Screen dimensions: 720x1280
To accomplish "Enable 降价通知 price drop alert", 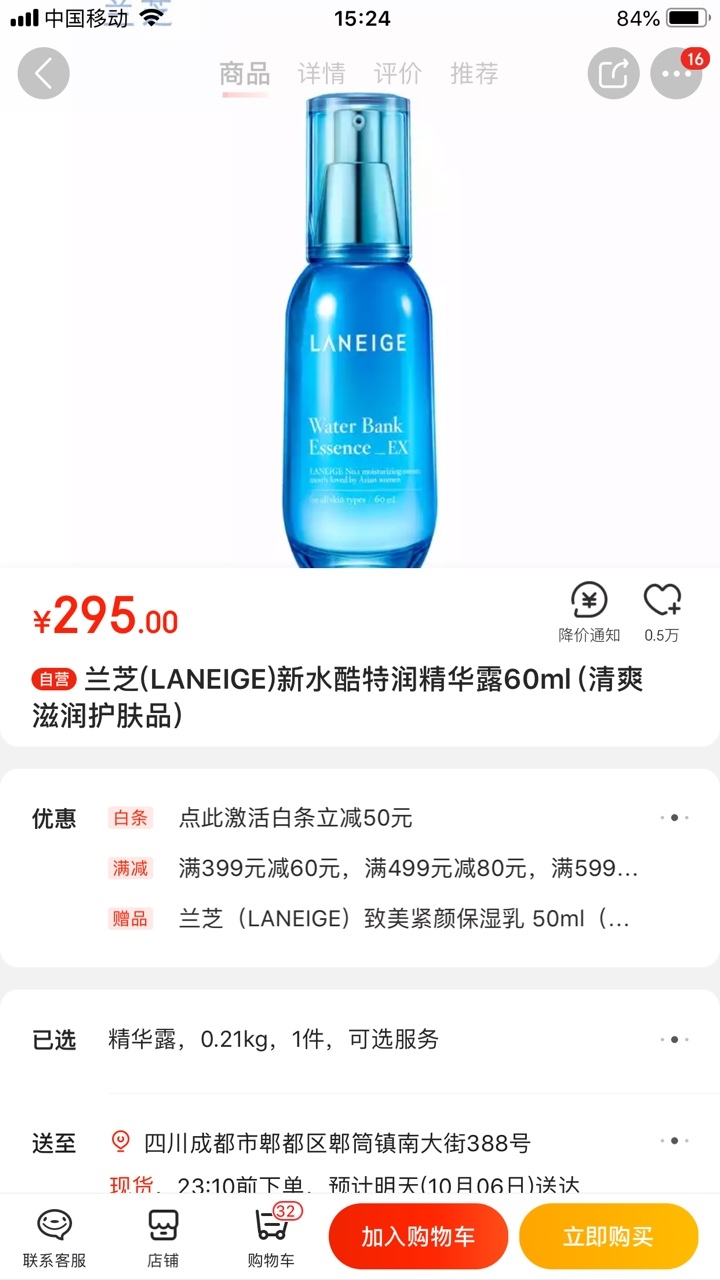I will (589, 612).
